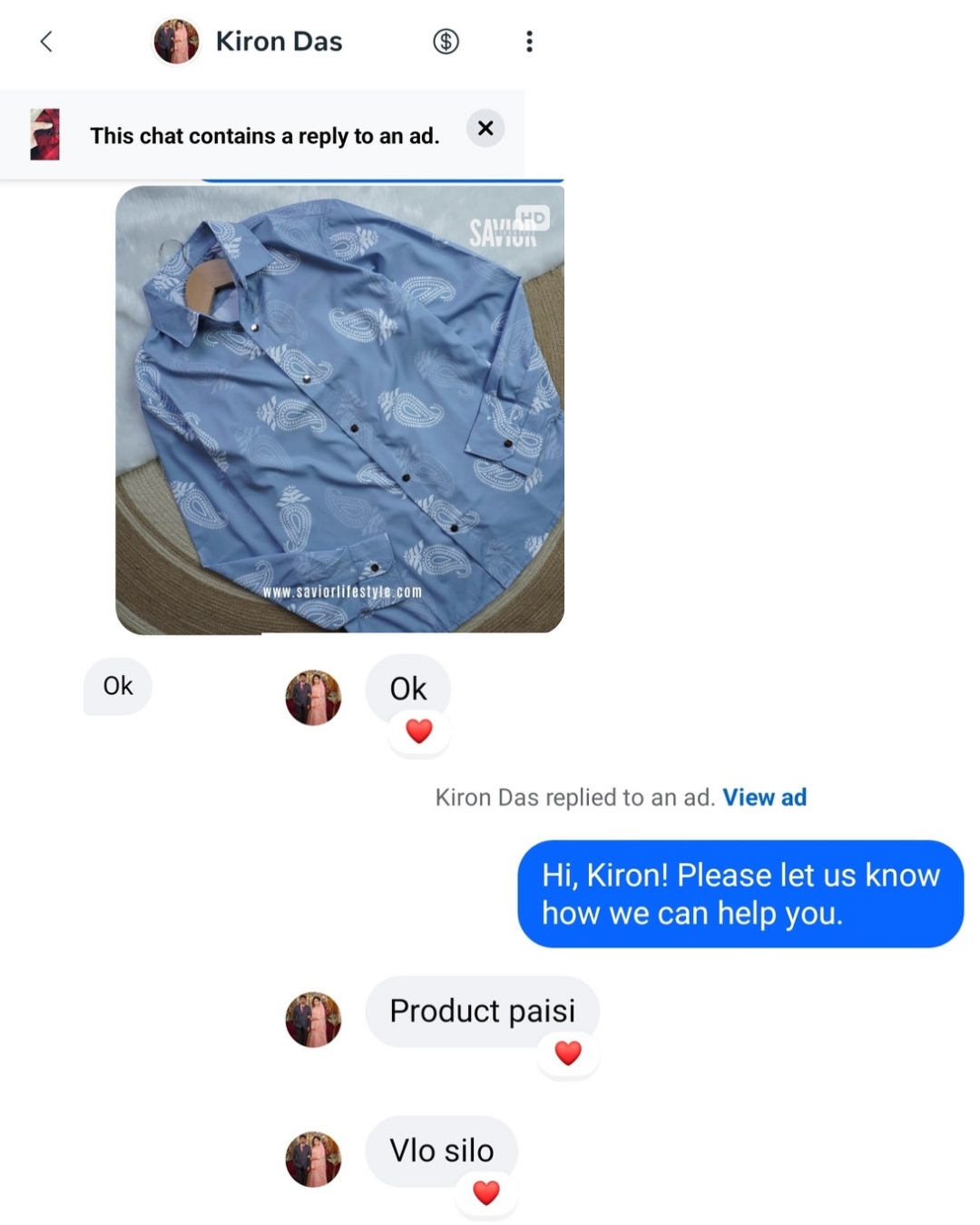Open the three-dot overflow menu
Screen dimensions: 980x1225
tap(529, 42)
